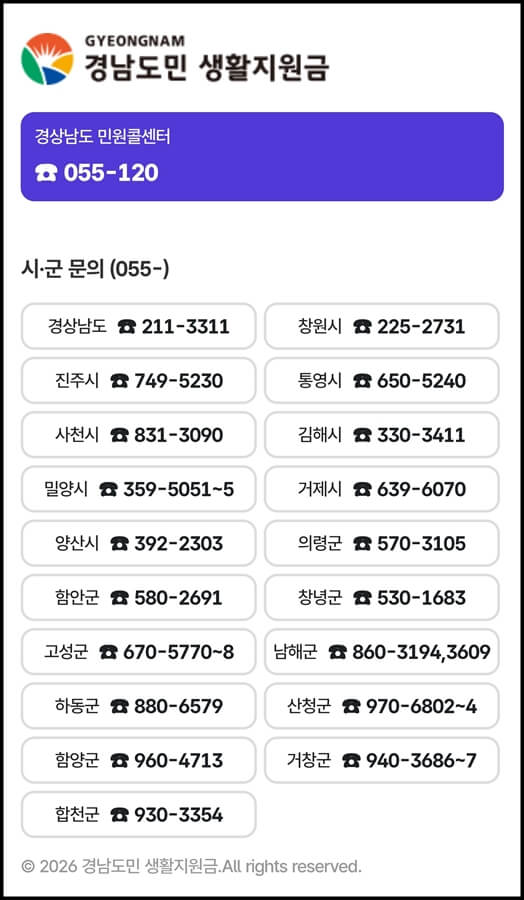Viewport: 524px width, 900px height.
Task: Call 하동군 at 880-6579
Action: tap(138, 706)
